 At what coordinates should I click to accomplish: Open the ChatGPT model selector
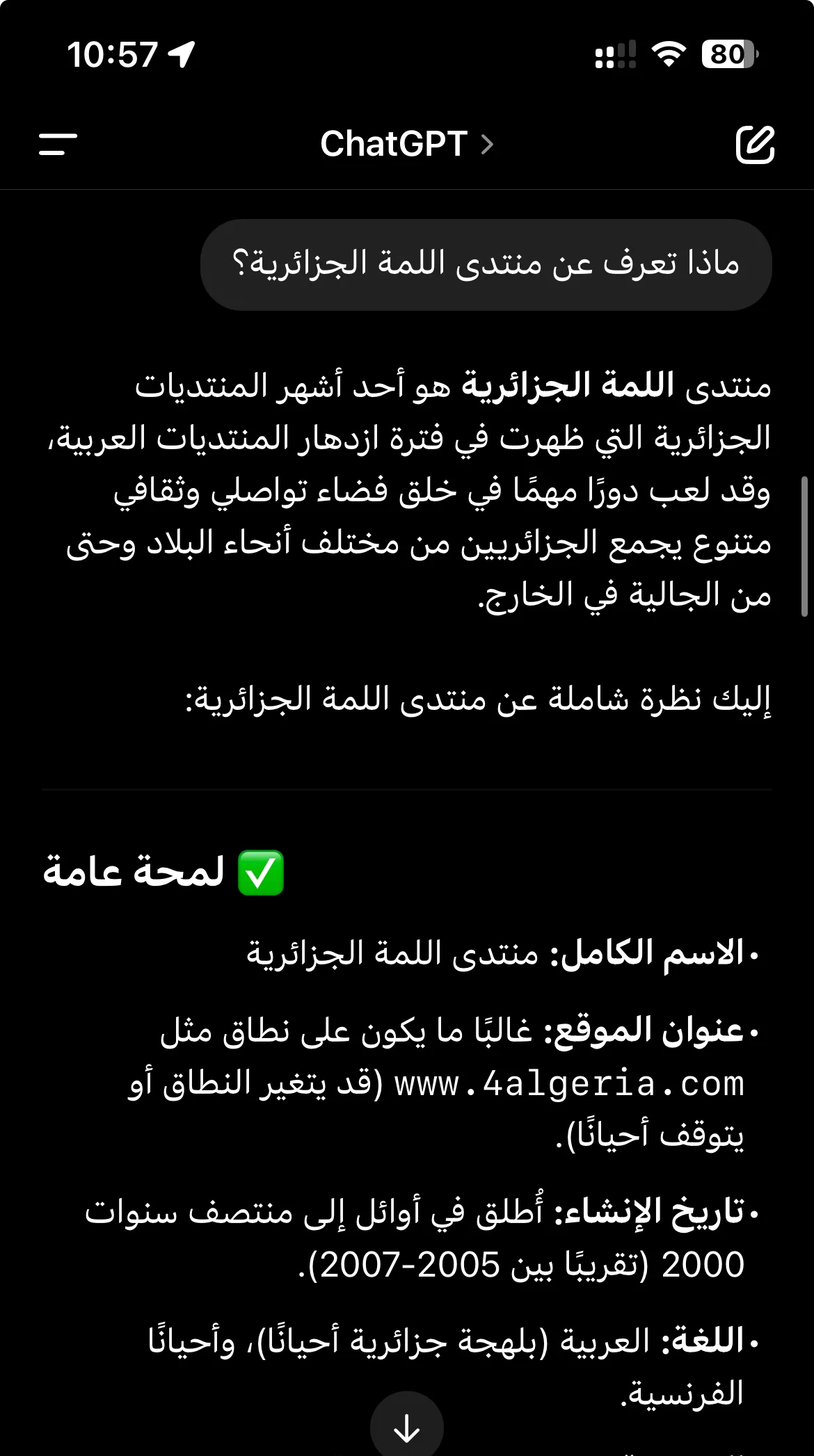tap(406, 145)
